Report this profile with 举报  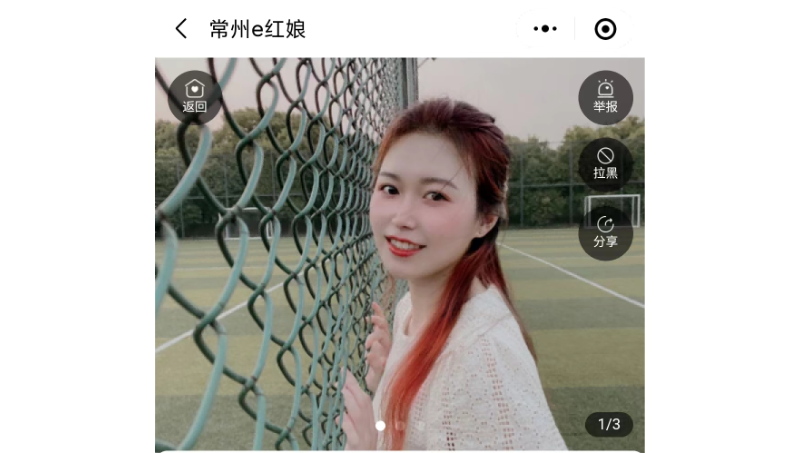click(605, 97)
